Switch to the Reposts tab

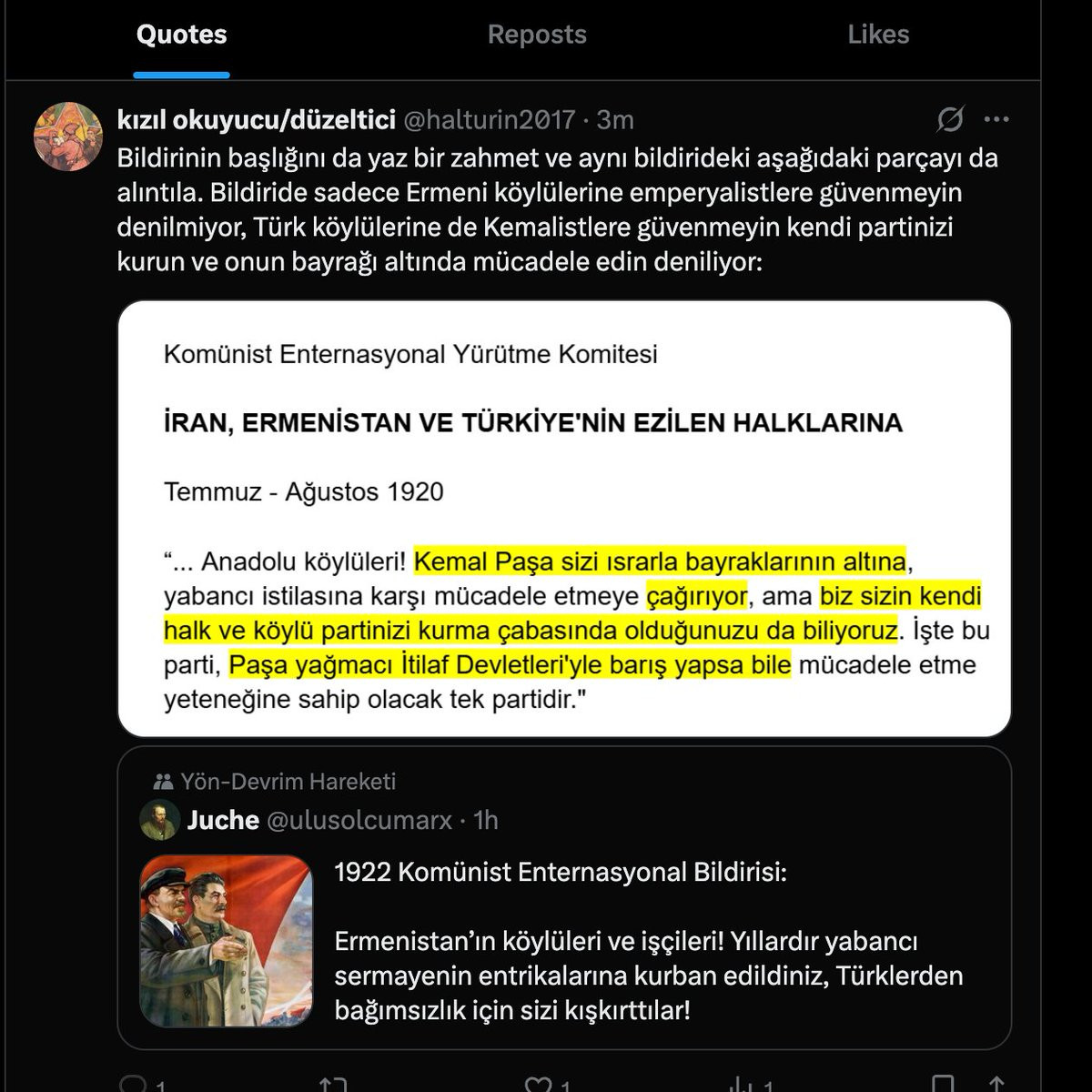click(537, 35)
